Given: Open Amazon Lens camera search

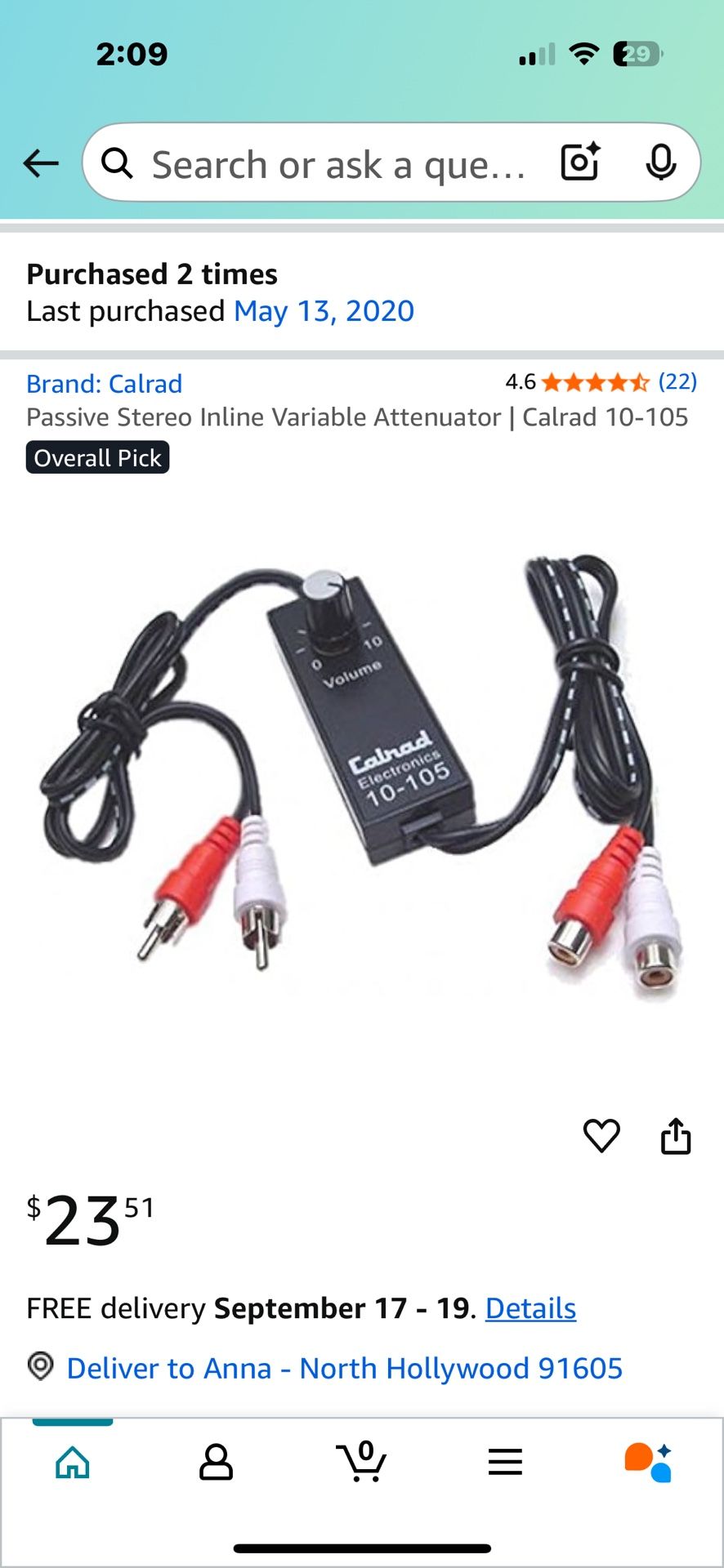Looking at the screenshot, I should pos(580,163).
